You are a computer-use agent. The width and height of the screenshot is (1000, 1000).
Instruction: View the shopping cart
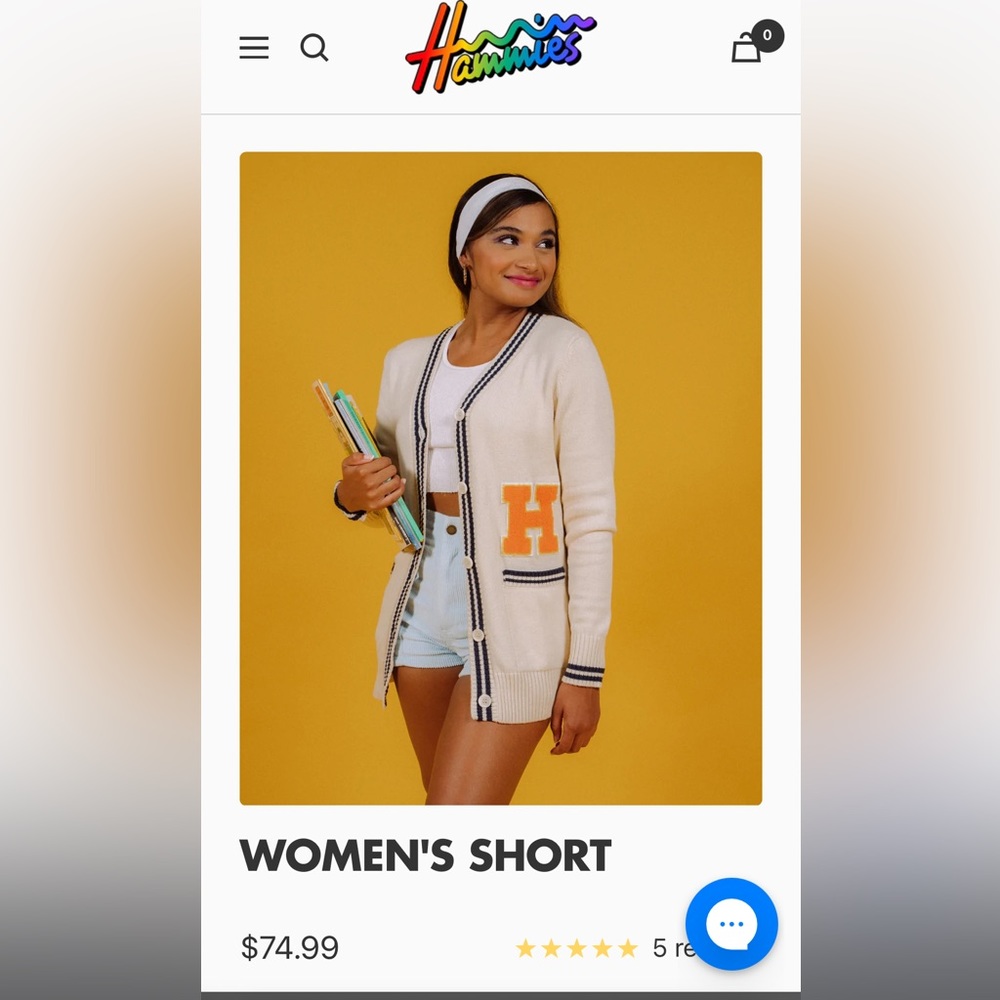747,47
